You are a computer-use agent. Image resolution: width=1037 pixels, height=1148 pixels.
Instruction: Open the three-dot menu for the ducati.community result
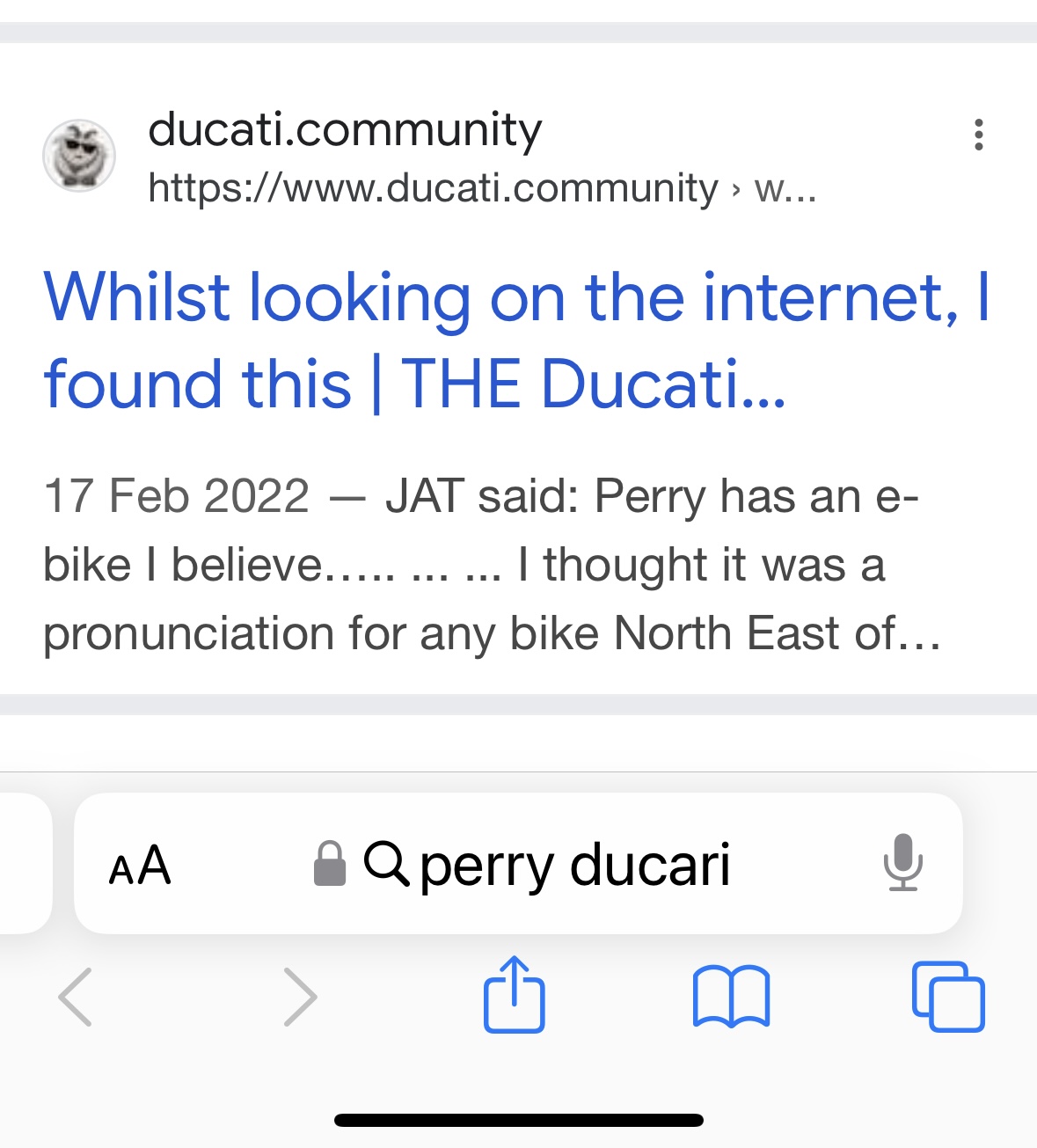(x=978, y=135)
